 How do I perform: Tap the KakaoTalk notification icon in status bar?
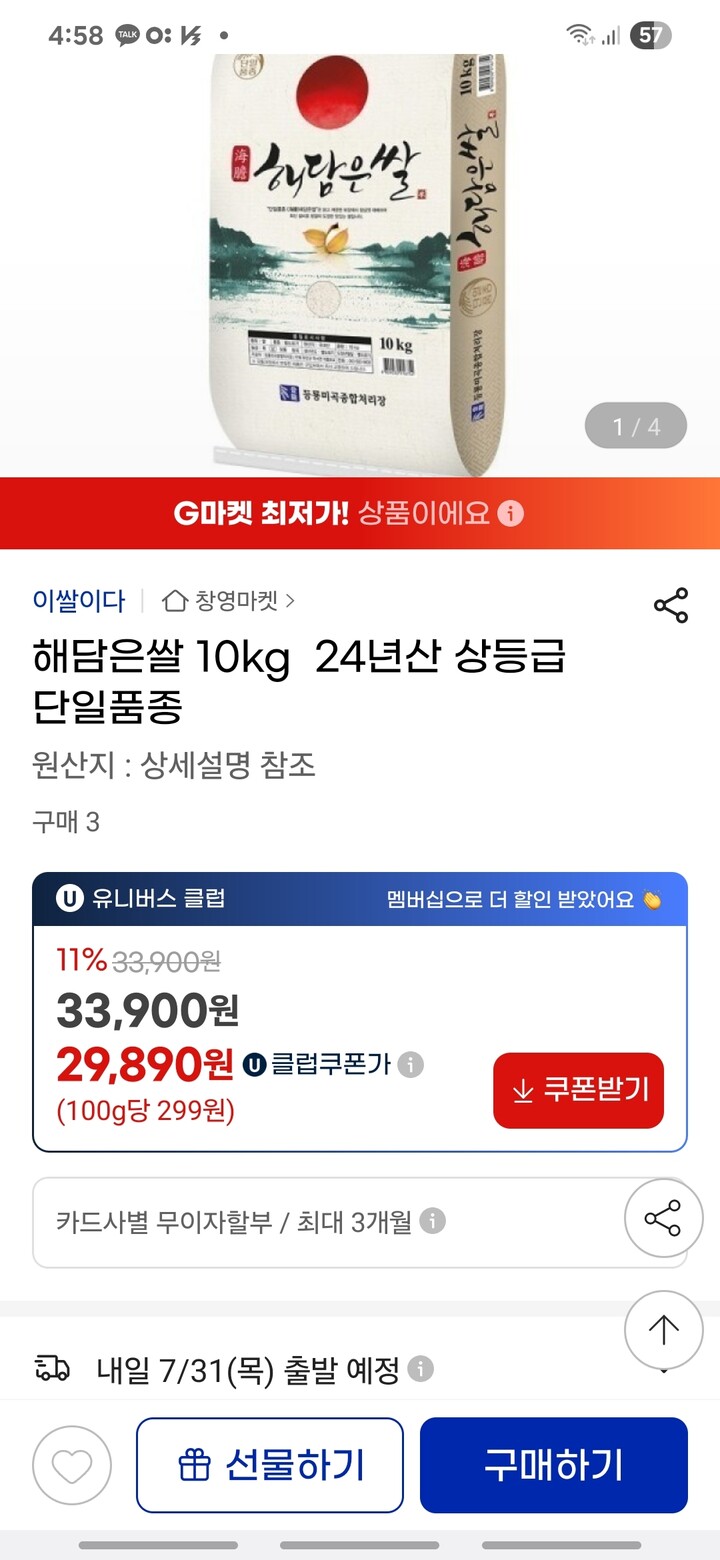click(127, 34)
